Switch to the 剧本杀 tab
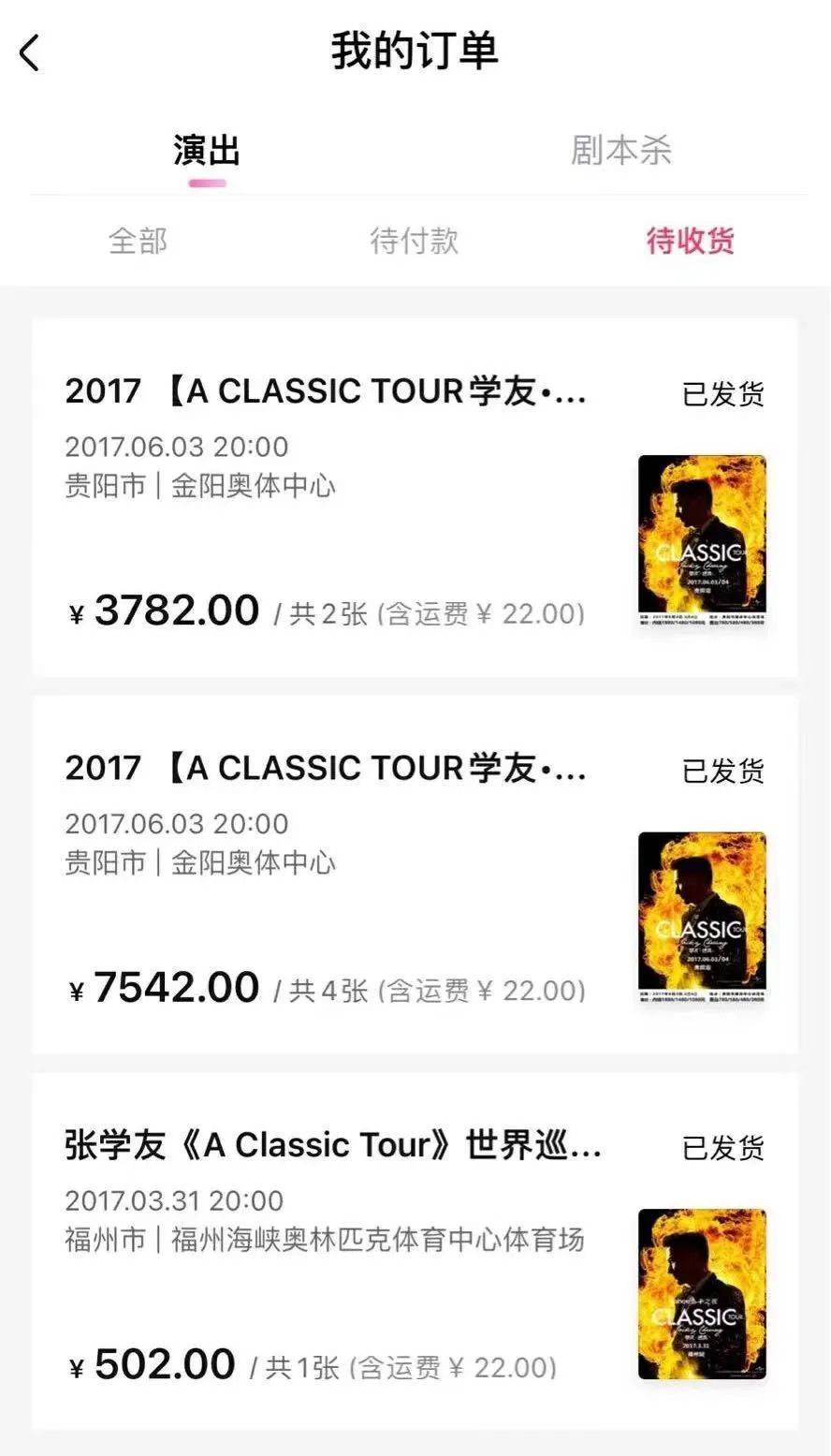The width and height of the screenshot is (831, 1456). click(x=621, y=151)
